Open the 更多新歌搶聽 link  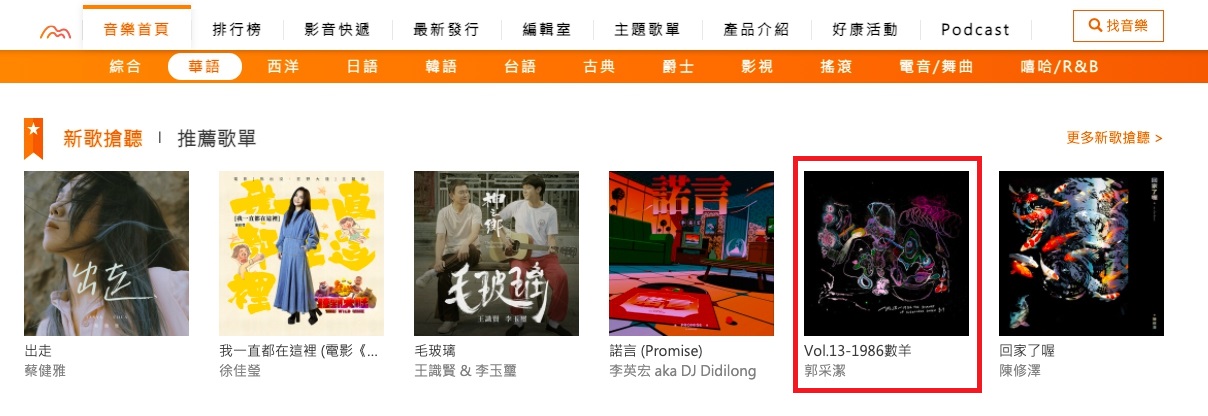(x=1114, y=138)
